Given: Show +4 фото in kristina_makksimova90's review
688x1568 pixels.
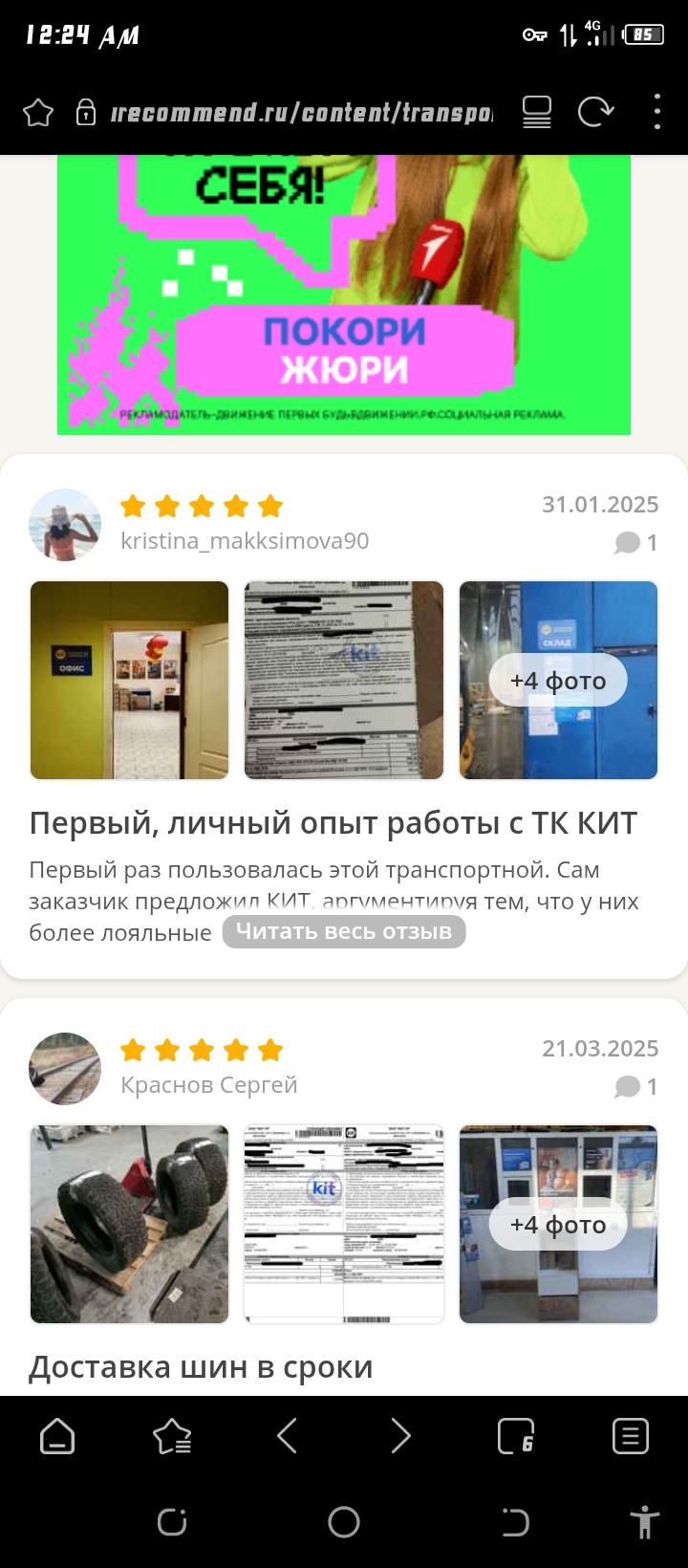Looking at the screenshot, I should tap(558, 680).
